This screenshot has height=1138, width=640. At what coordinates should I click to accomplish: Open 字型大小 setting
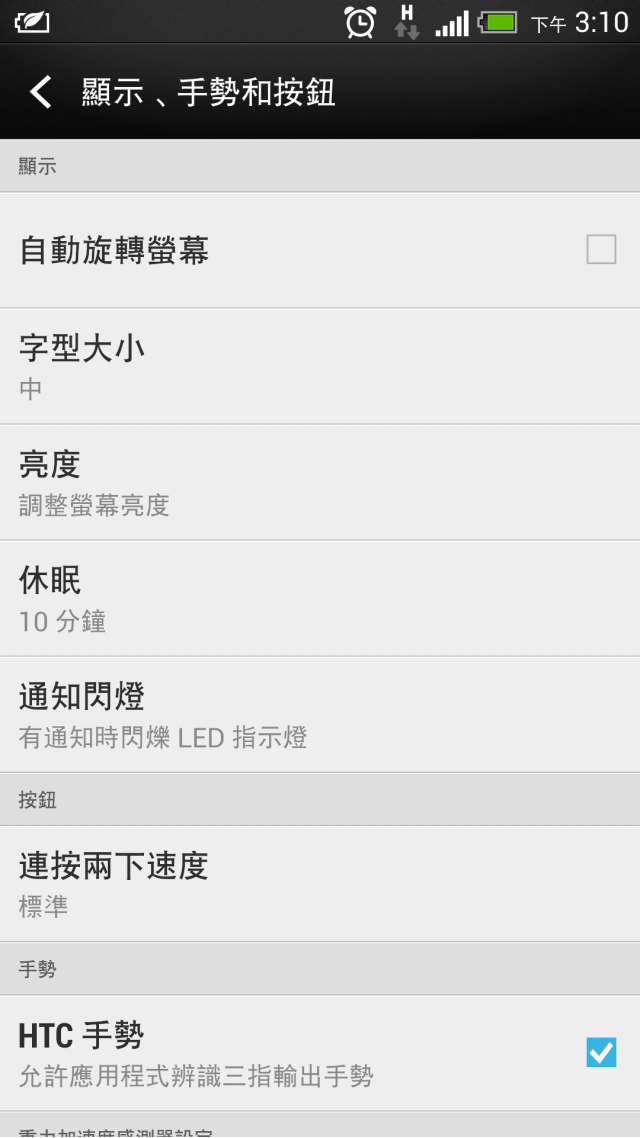[320, 367]
